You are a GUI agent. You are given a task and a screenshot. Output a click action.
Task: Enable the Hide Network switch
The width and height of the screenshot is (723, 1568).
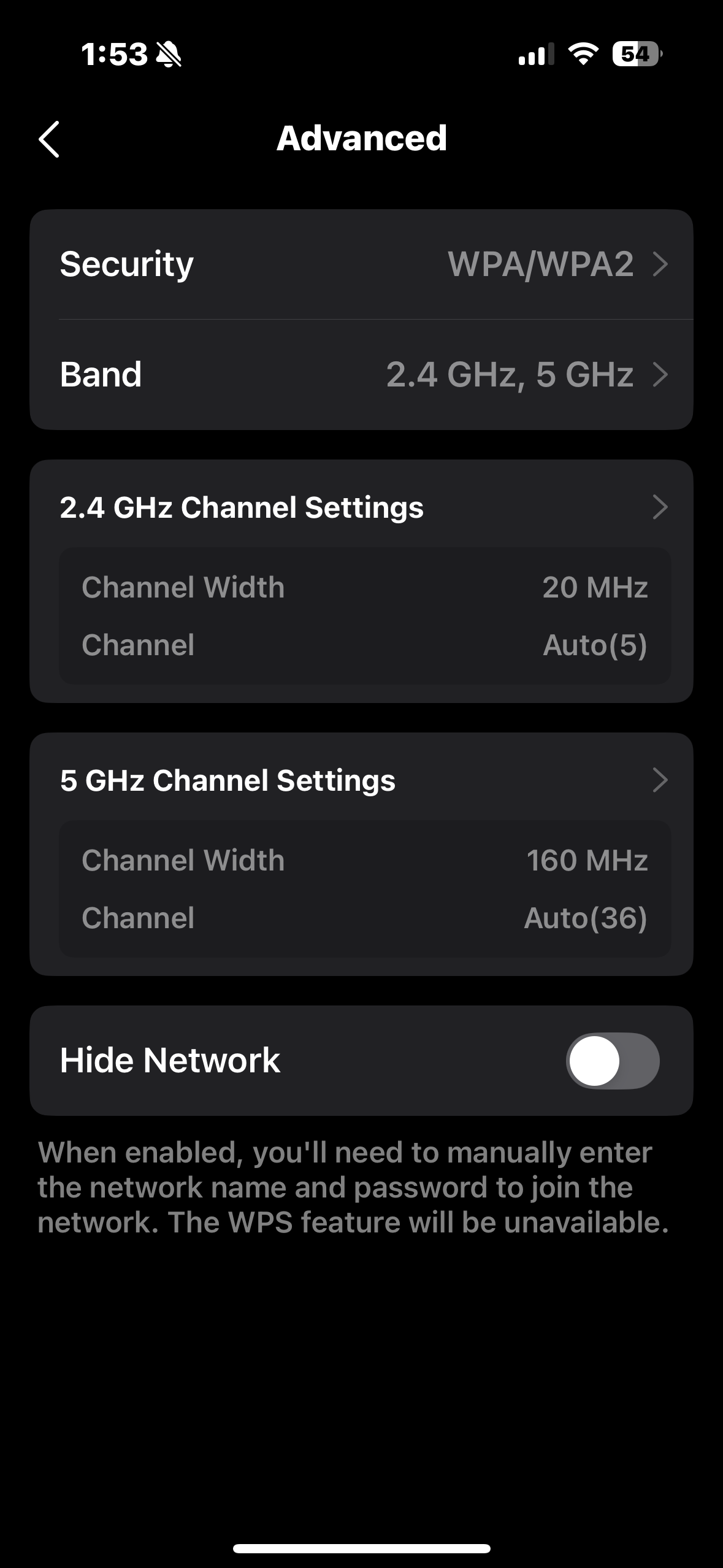(x=612, y=1061)
